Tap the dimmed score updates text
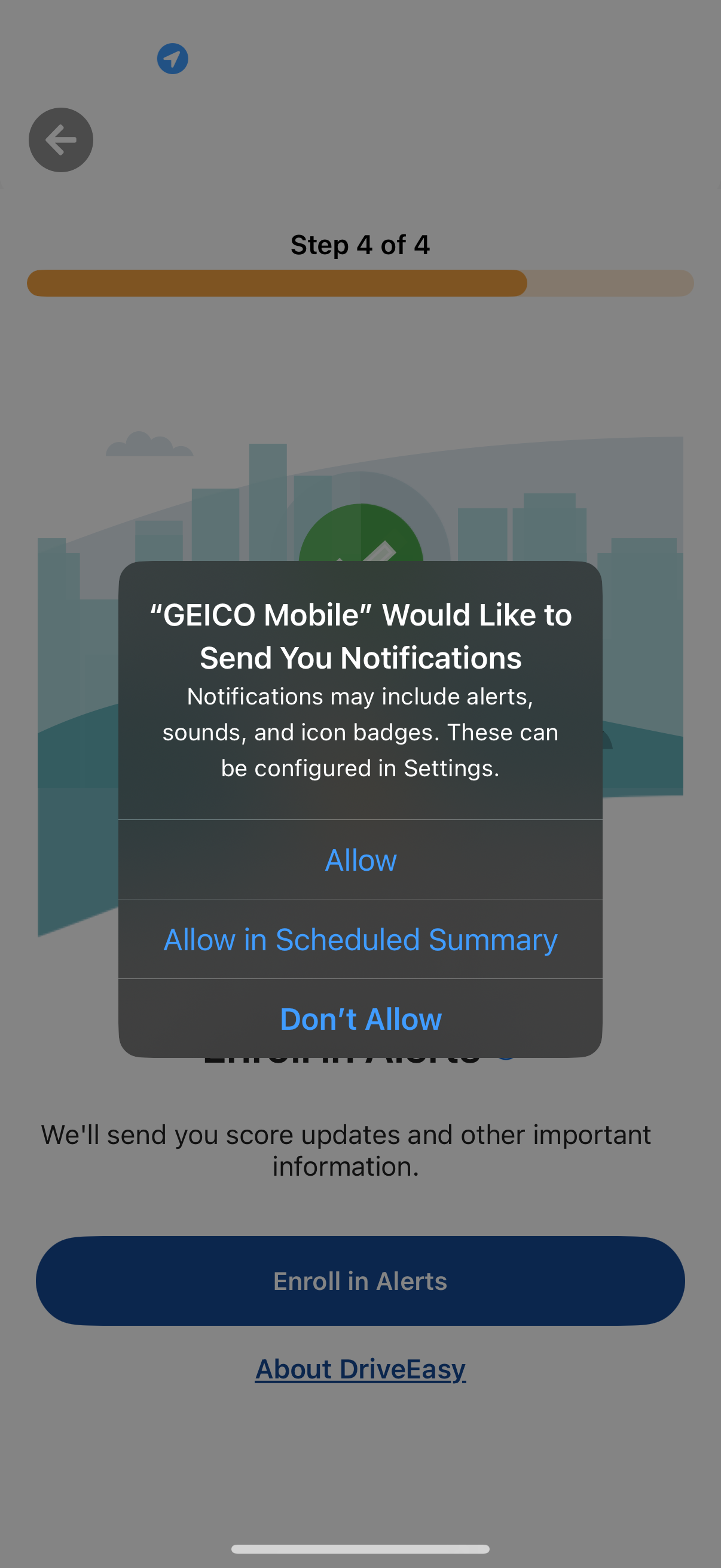The height and width of the screenshot is (1568, 721). coord(348,1151)
